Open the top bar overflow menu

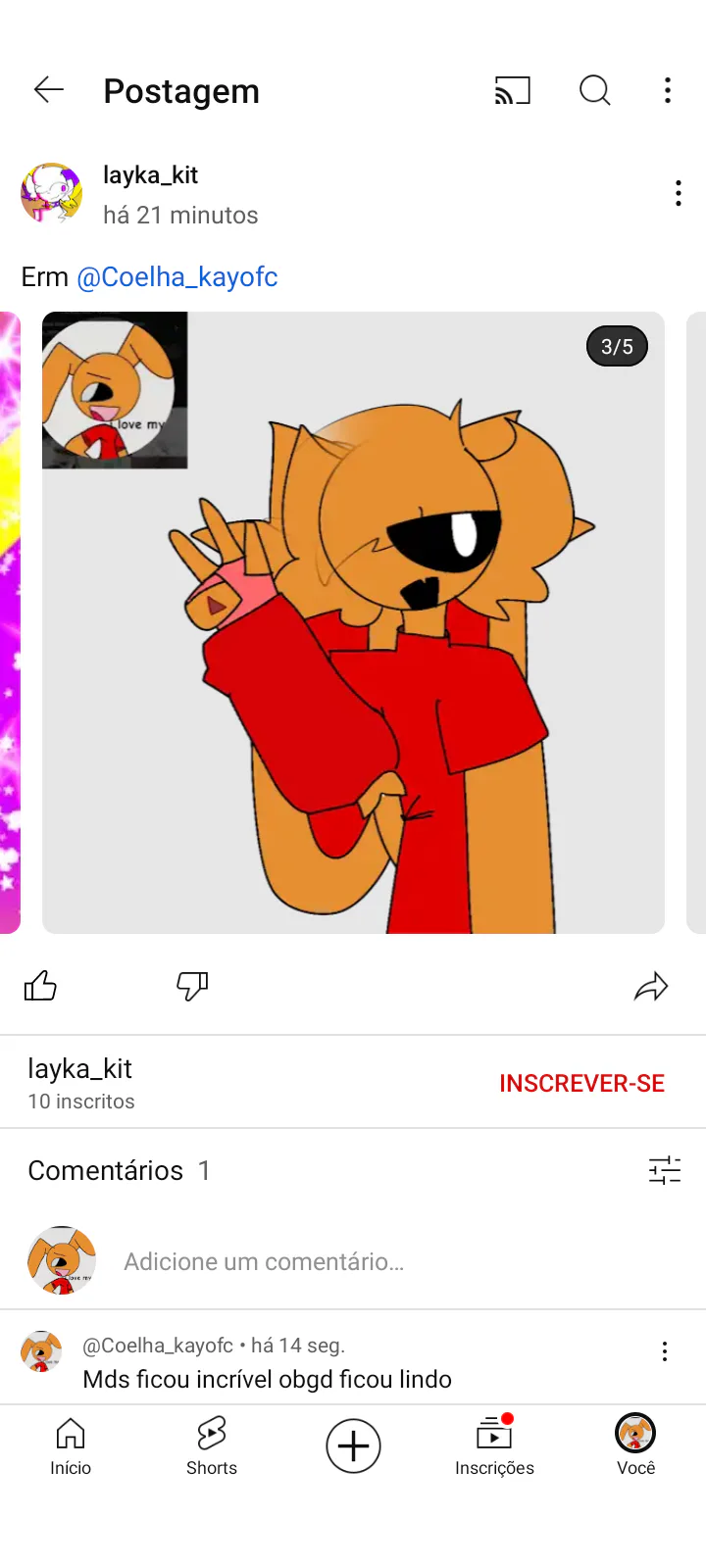pyautogui.click(x=668, y=90)
